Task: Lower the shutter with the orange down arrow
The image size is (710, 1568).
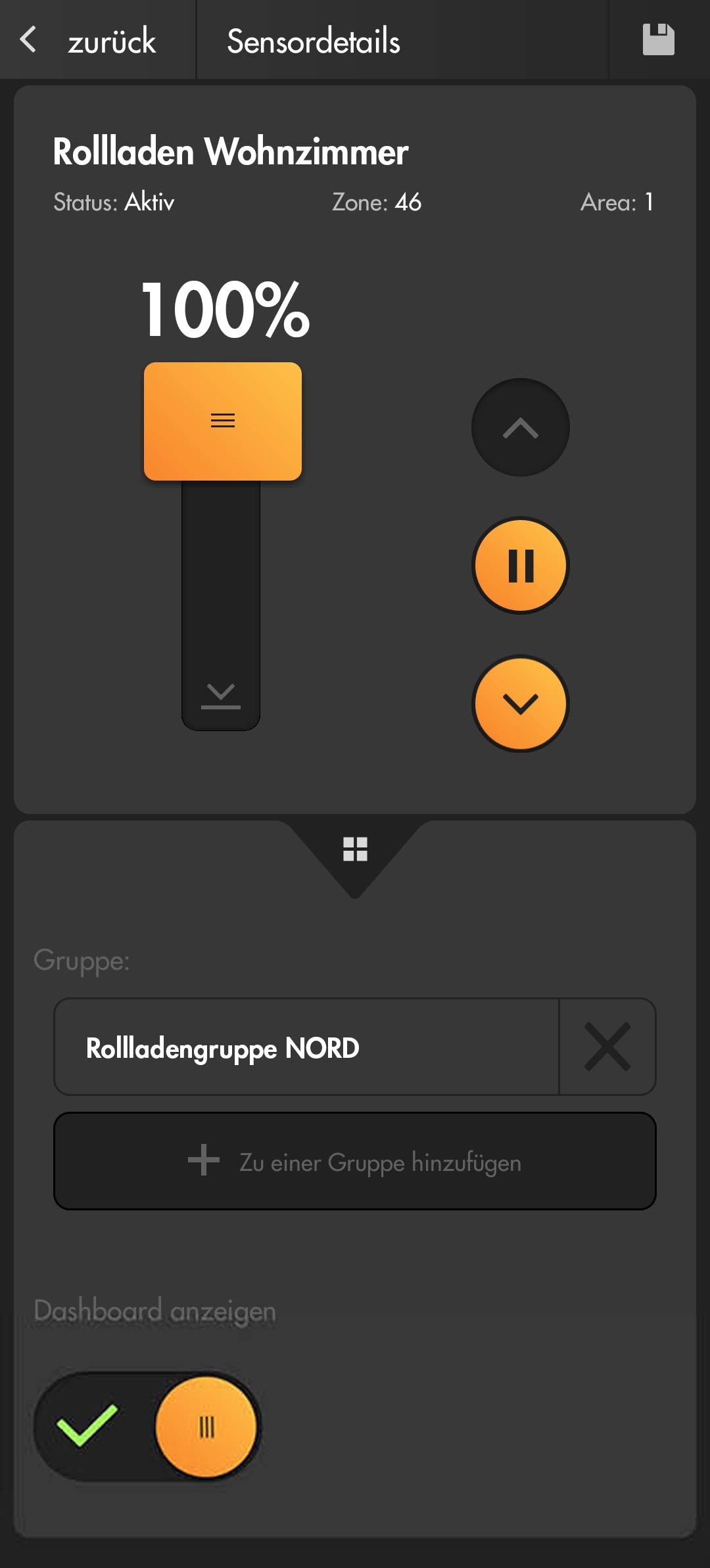Action: coord(520,703)
